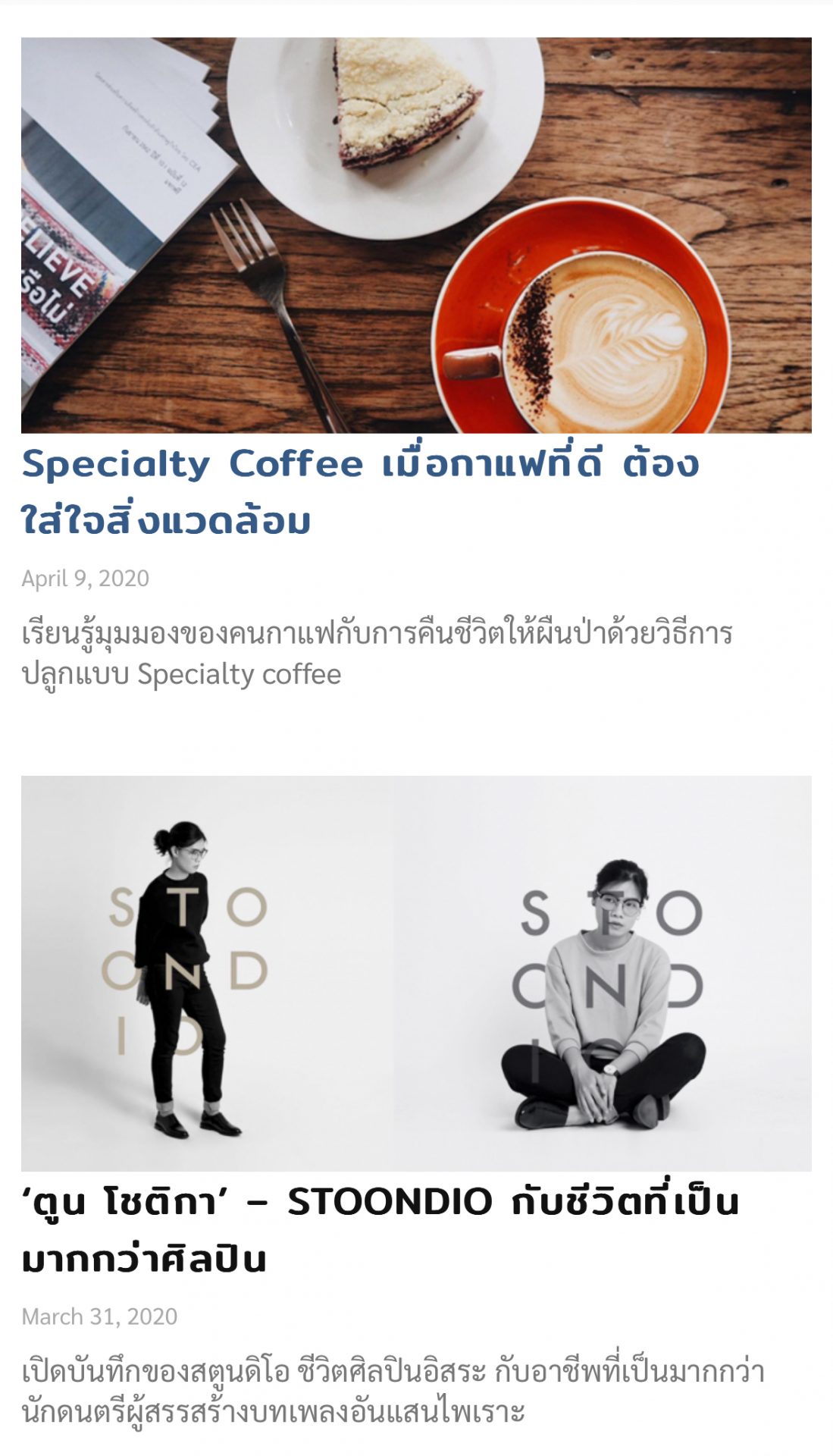This screenshot has width=833, height=1456.
Task: Open the STOONDIO article image
Action: tap(416, 973)
